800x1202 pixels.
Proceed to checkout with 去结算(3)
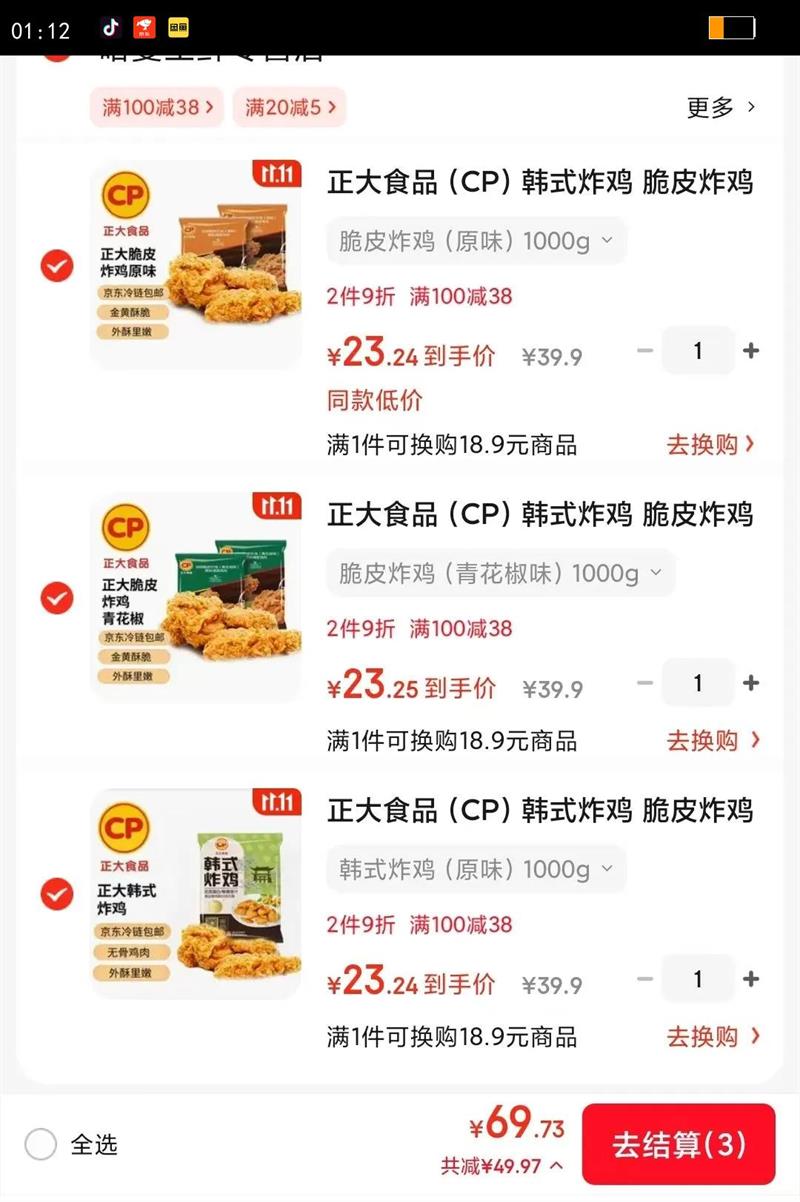[679, 1144]
